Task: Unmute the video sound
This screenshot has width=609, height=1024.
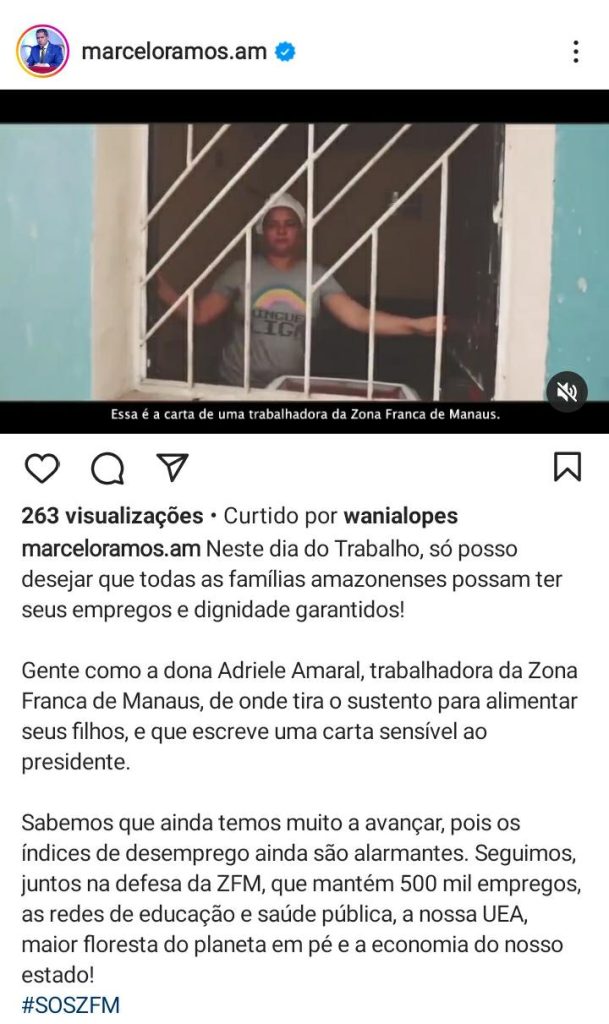Action: 567,392
